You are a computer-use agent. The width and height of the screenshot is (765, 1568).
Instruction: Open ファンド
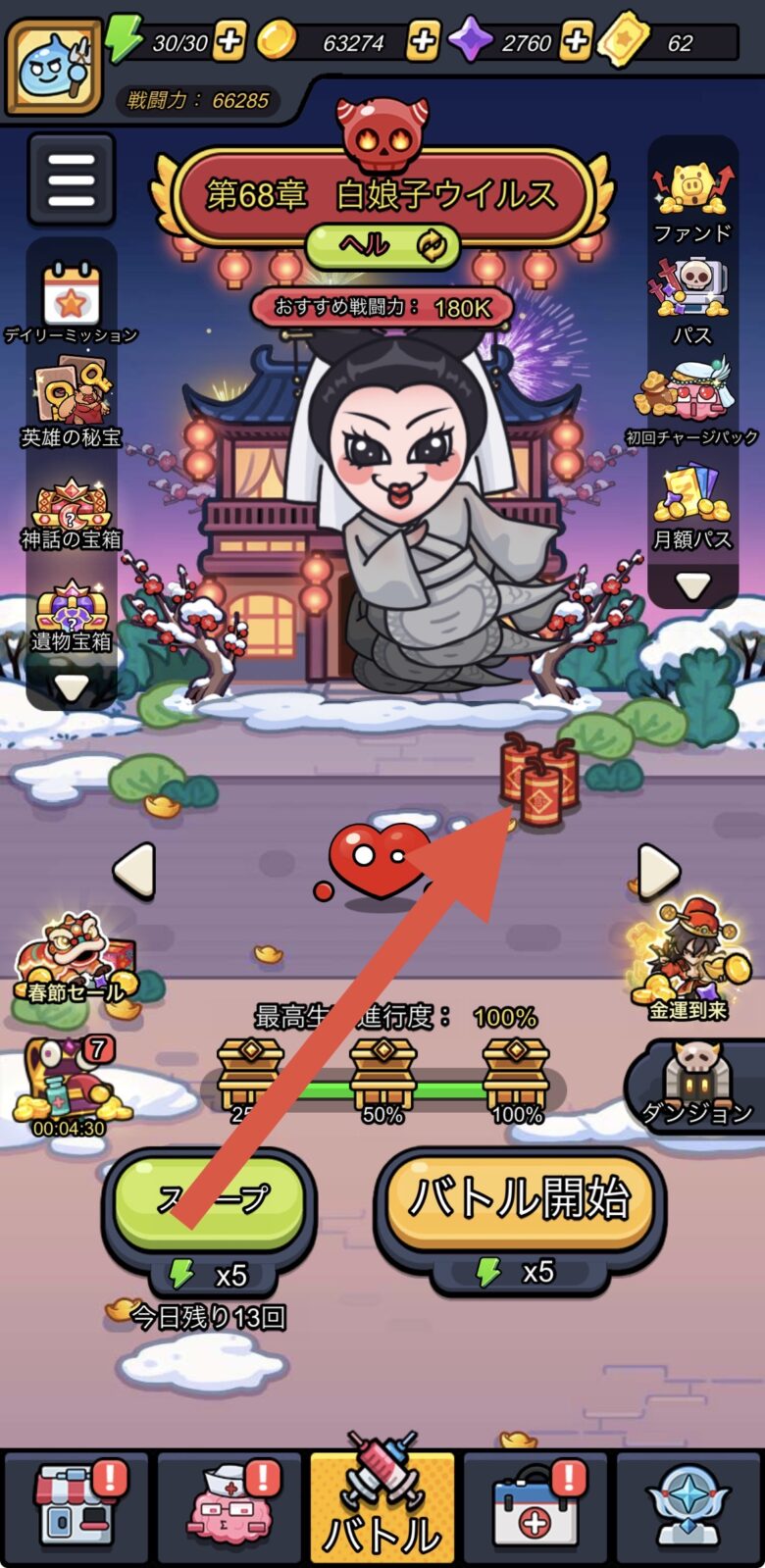pyautogui.click(x=692, y=201)
